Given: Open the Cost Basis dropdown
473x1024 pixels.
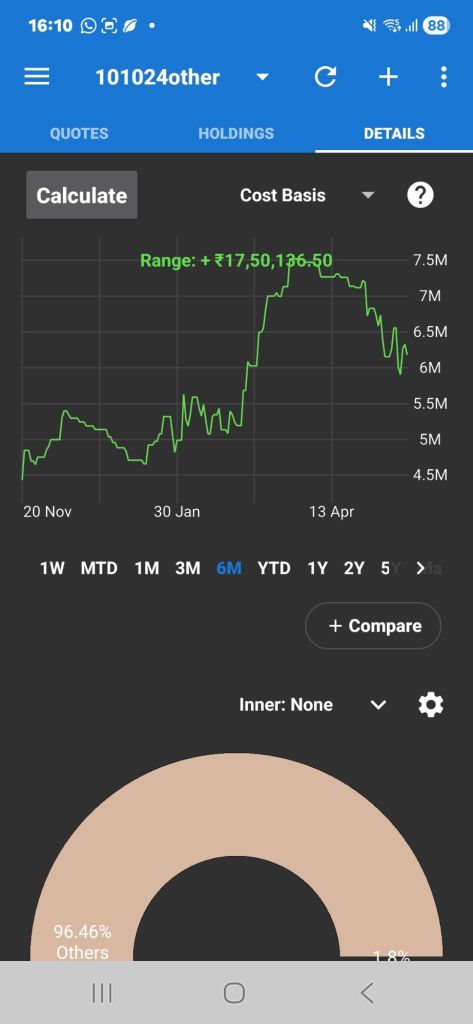Looking at the screenshot, I should pos(307,195).
